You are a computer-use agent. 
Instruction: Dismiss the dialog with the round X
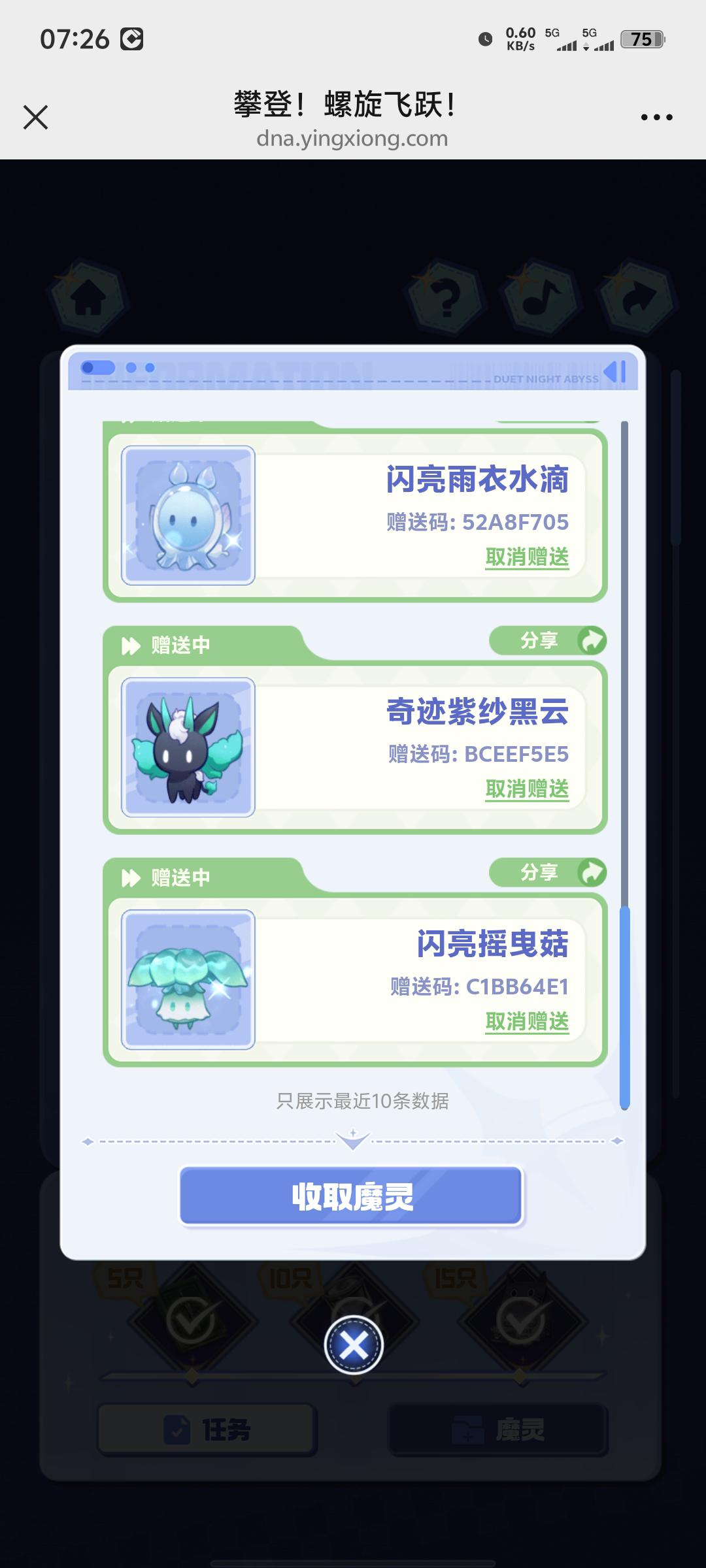[354, 1345]
